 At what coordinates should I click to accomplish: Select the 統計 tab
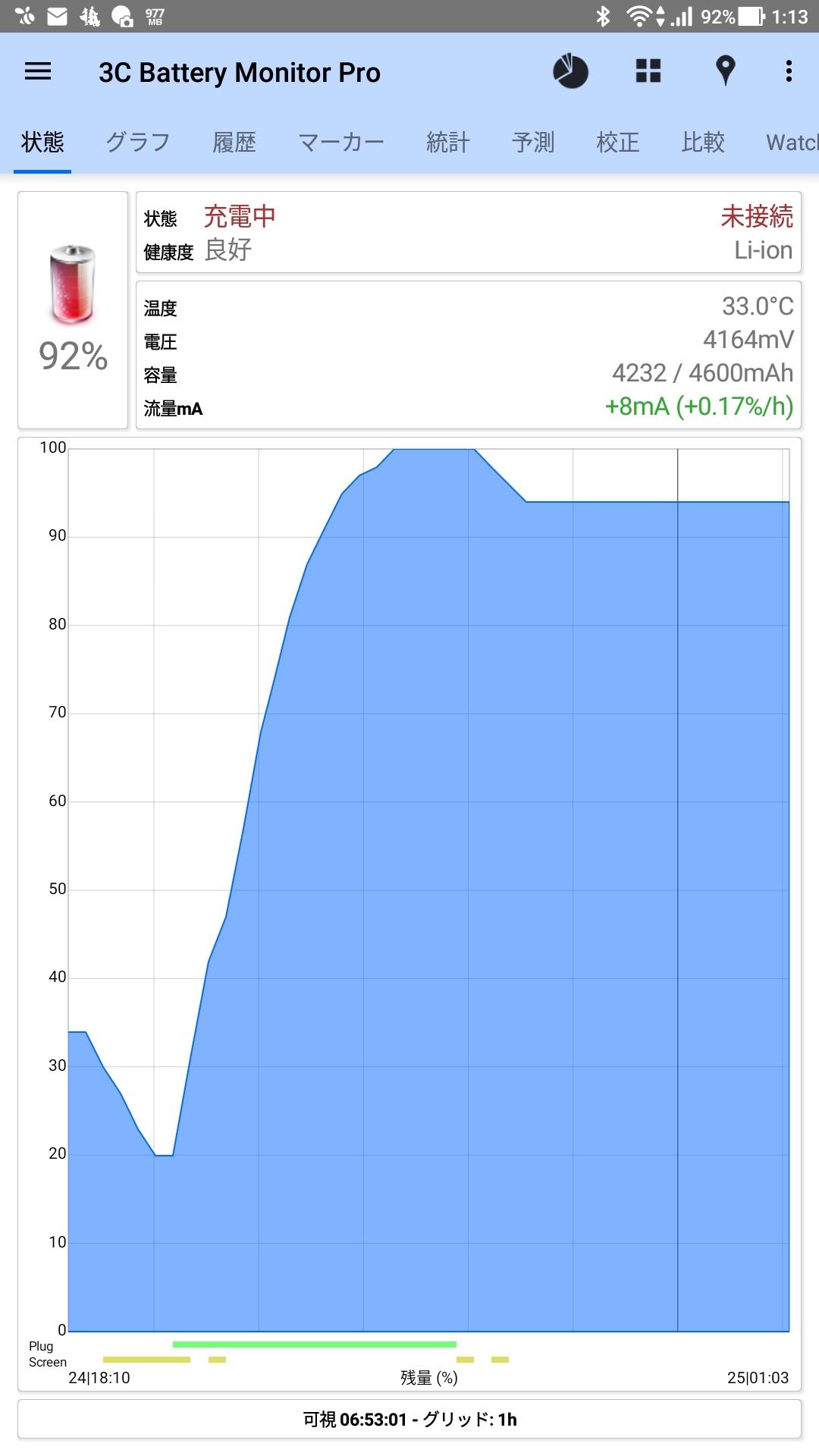point(448,142)
